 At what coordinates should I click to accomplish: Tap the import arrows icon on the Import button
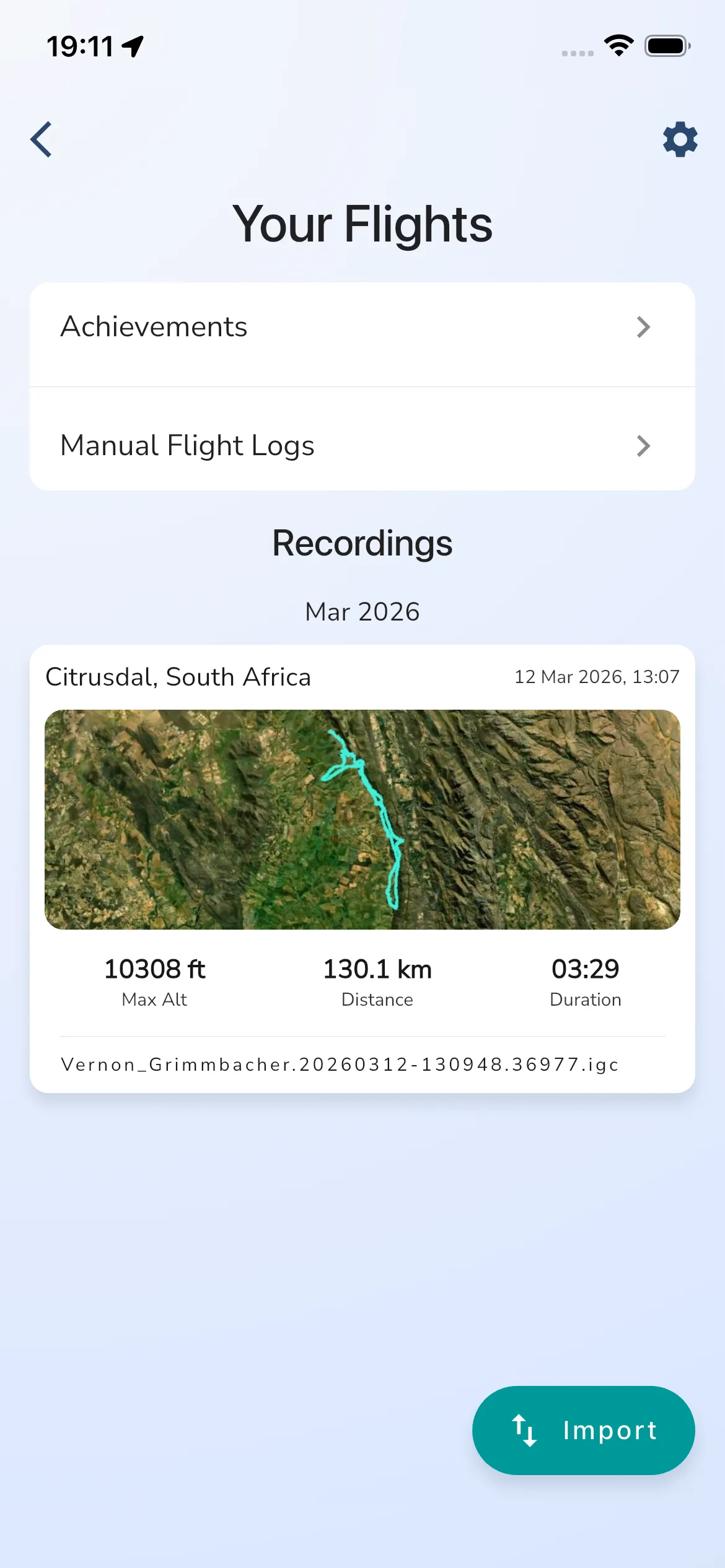click(524, 1431)
